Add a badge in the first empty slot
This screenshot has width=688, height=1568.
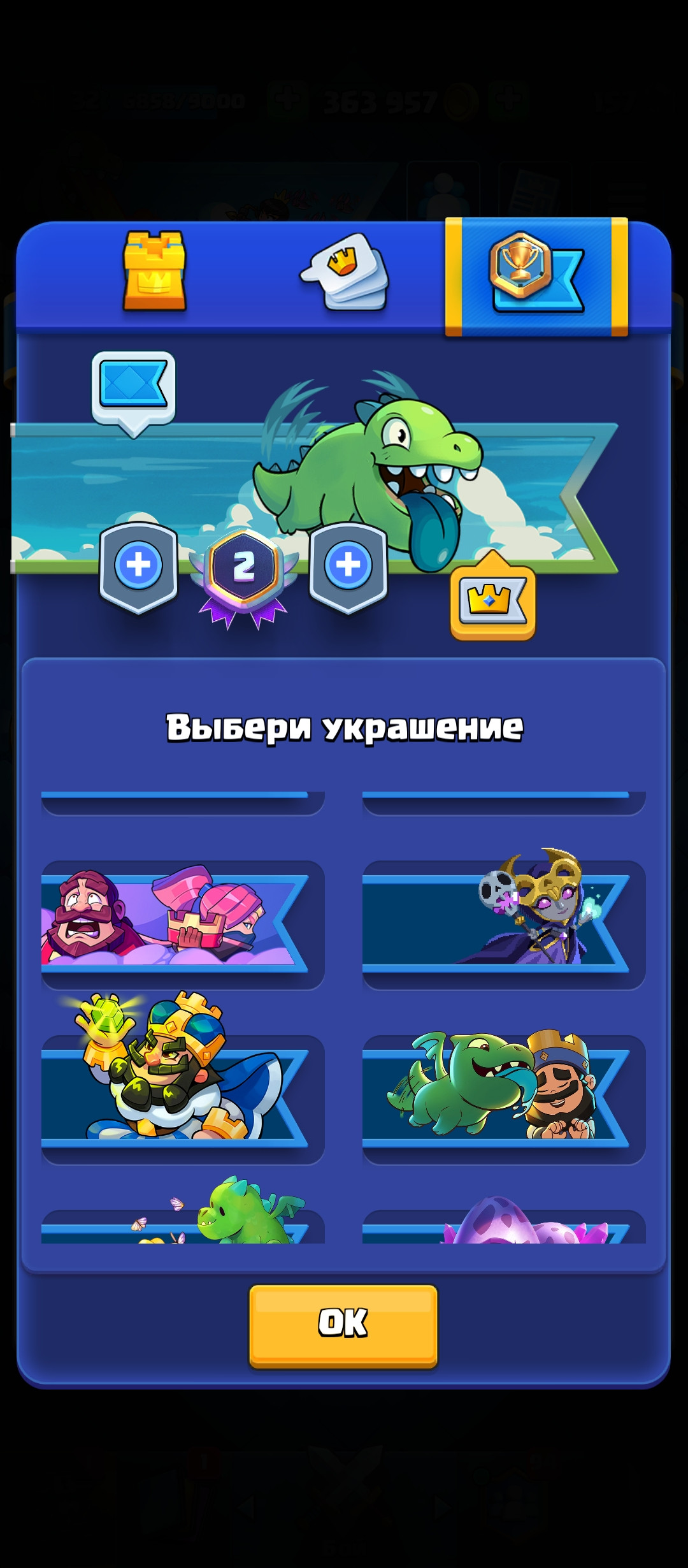138,565
